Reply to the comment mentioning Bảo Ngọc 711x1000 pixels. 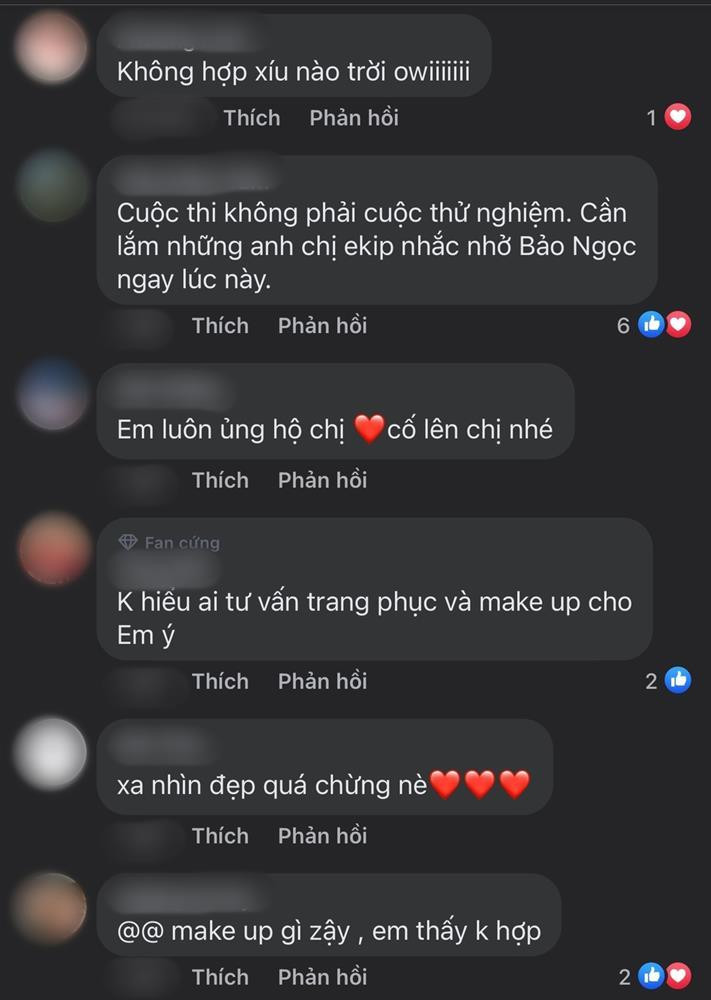(x=322, y=325)
